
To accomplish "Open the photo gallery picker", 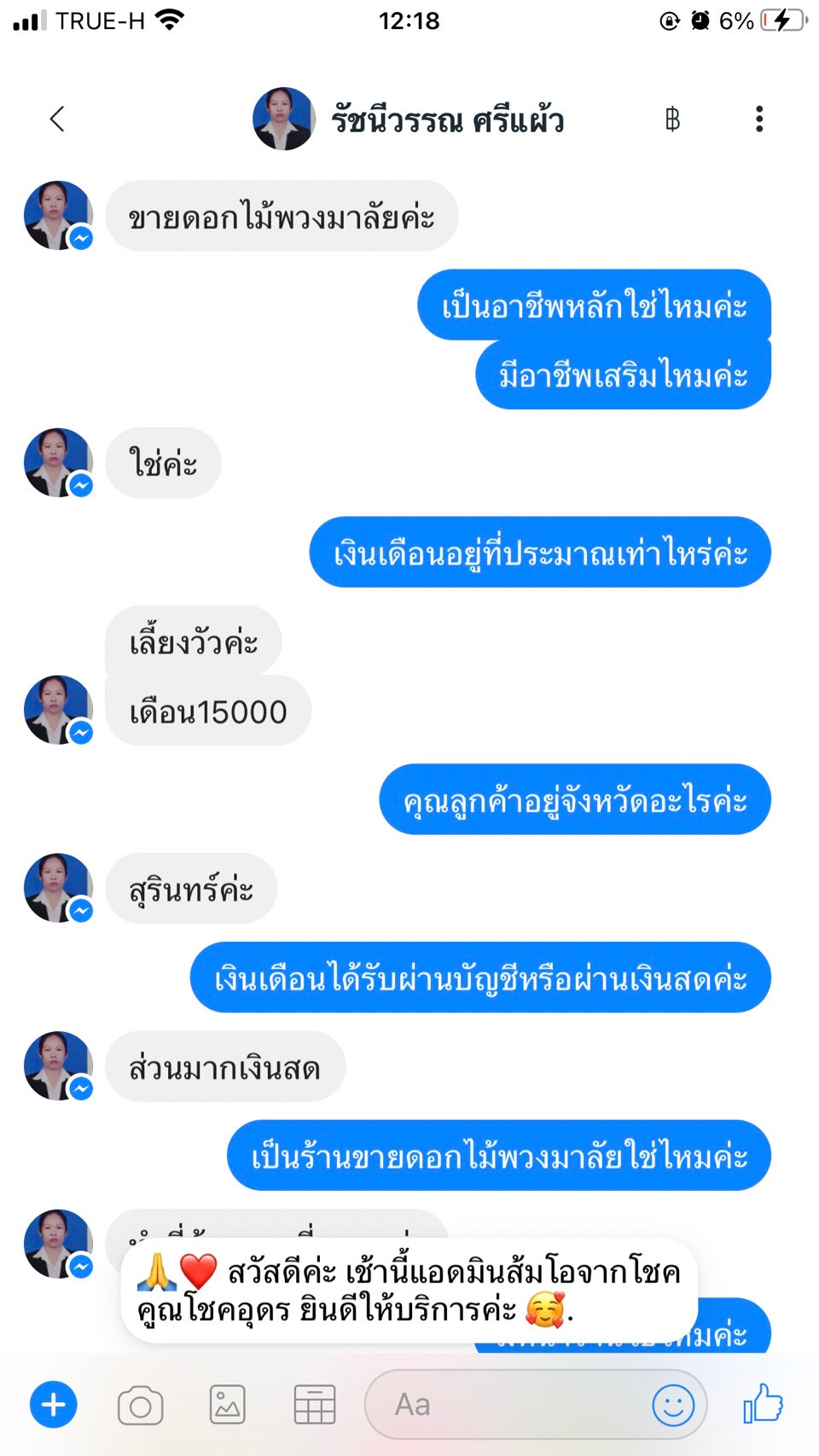I will pyautogui.click(x=228, y=1405).
